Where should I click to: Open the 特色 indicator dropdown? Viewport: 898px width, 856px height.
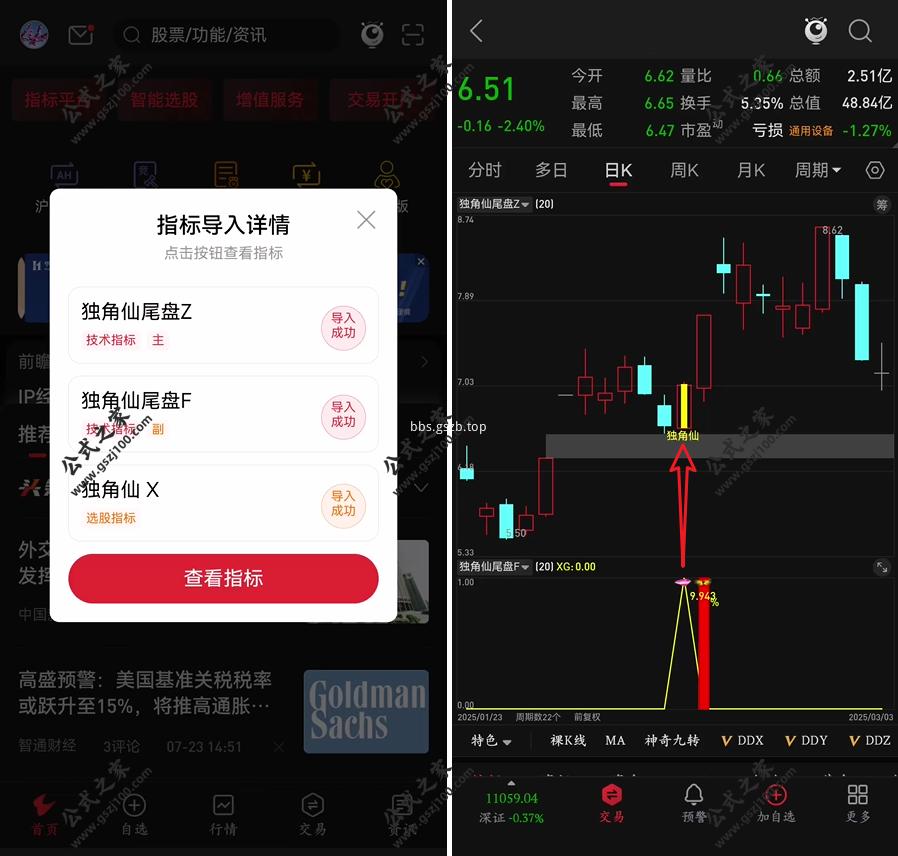point(492,741)
